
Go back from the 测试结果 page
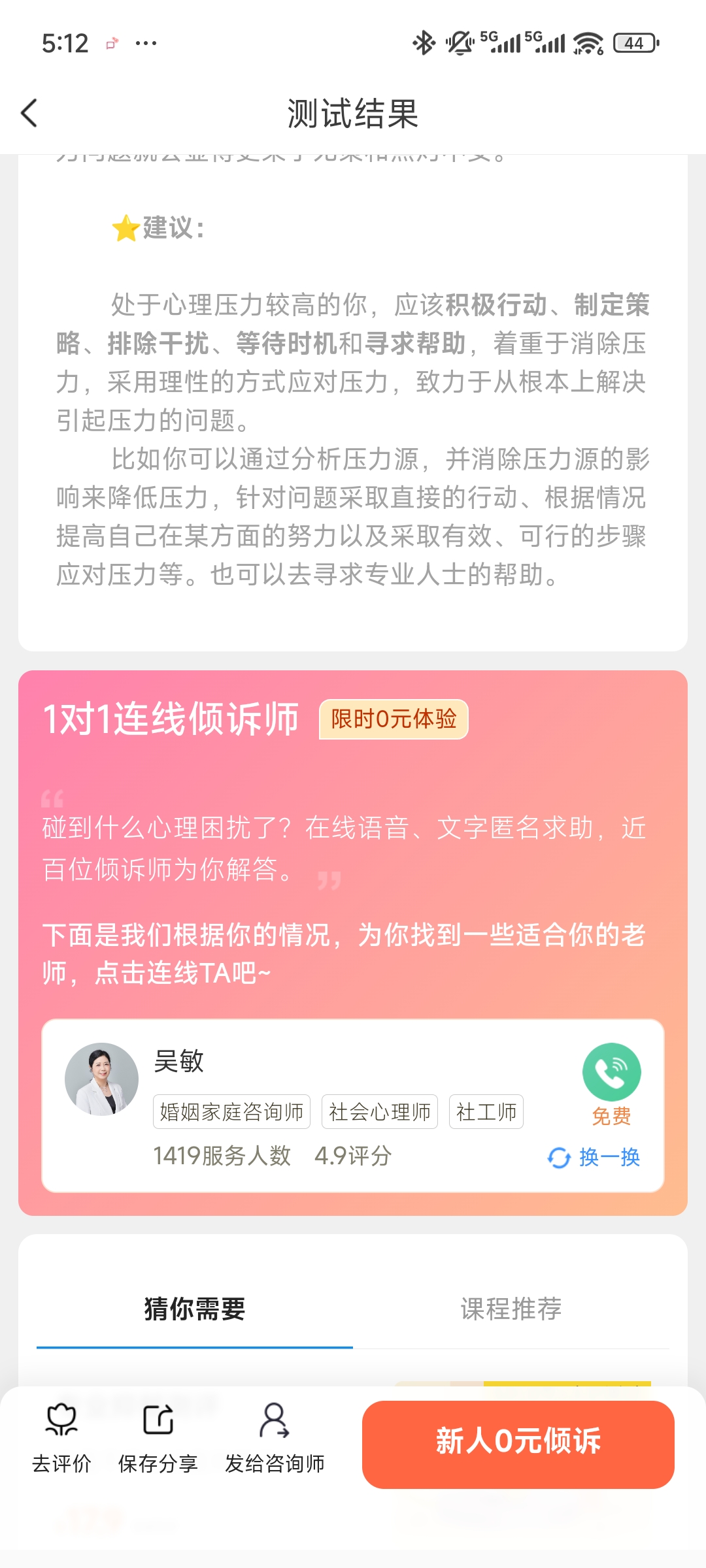click(x=29, y=113)
